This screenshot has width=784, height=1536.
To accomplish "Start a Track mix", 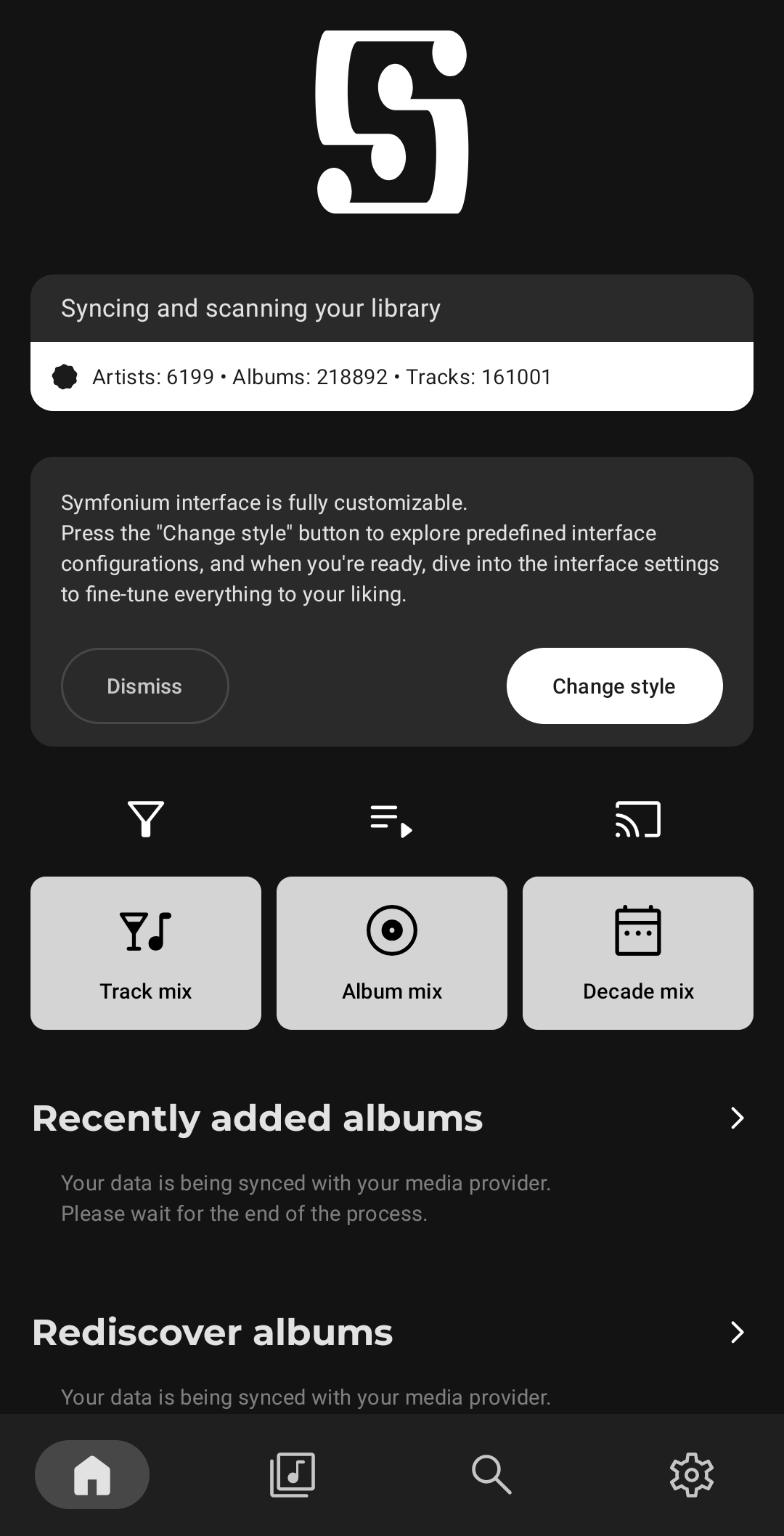I will 146,953.
